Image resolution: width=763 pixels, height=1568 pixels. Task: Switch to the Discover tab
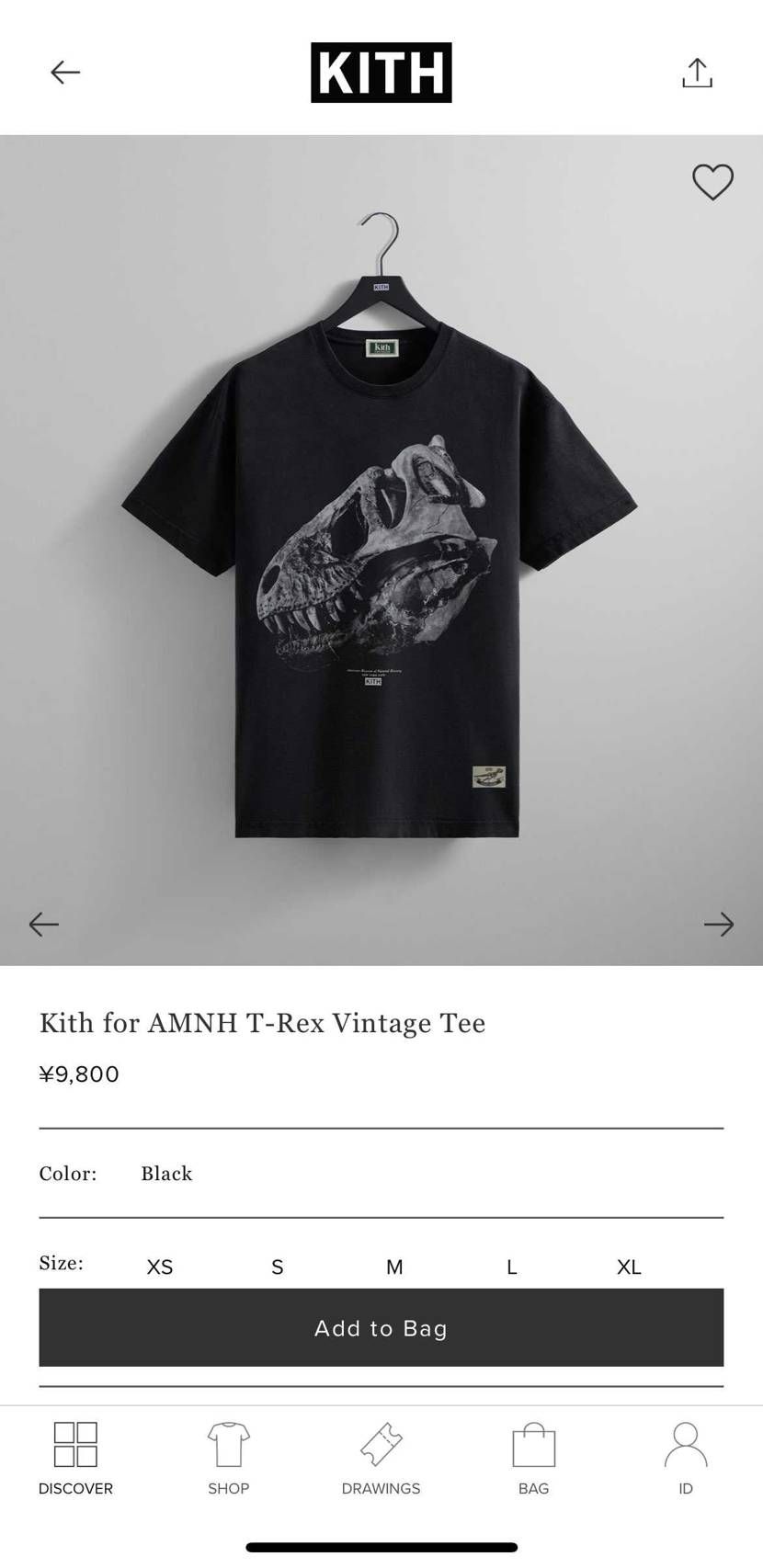click(x=75, y=1459)
